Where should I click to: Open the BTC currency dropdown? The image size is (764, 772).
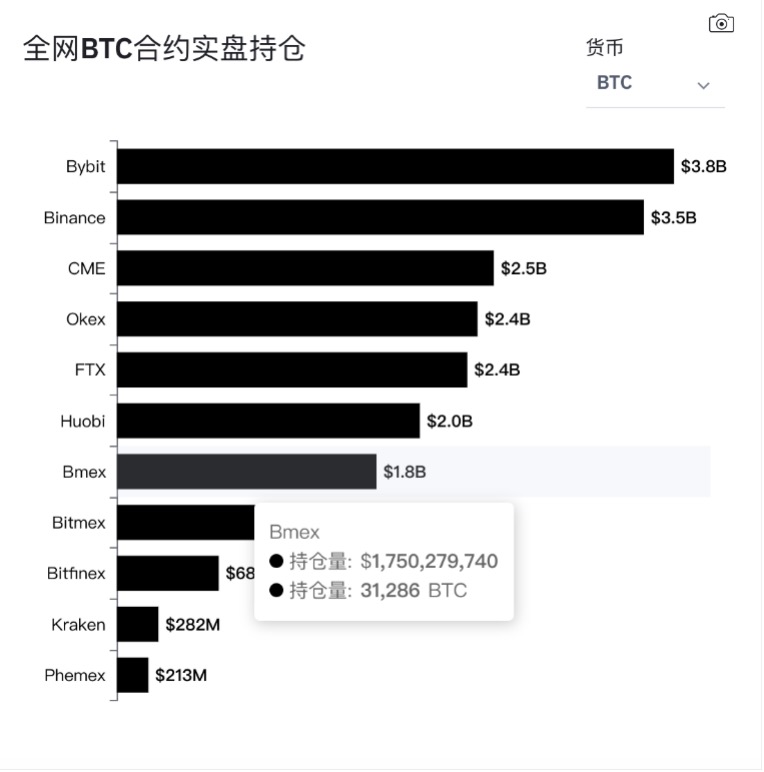(x=654, y=84)
